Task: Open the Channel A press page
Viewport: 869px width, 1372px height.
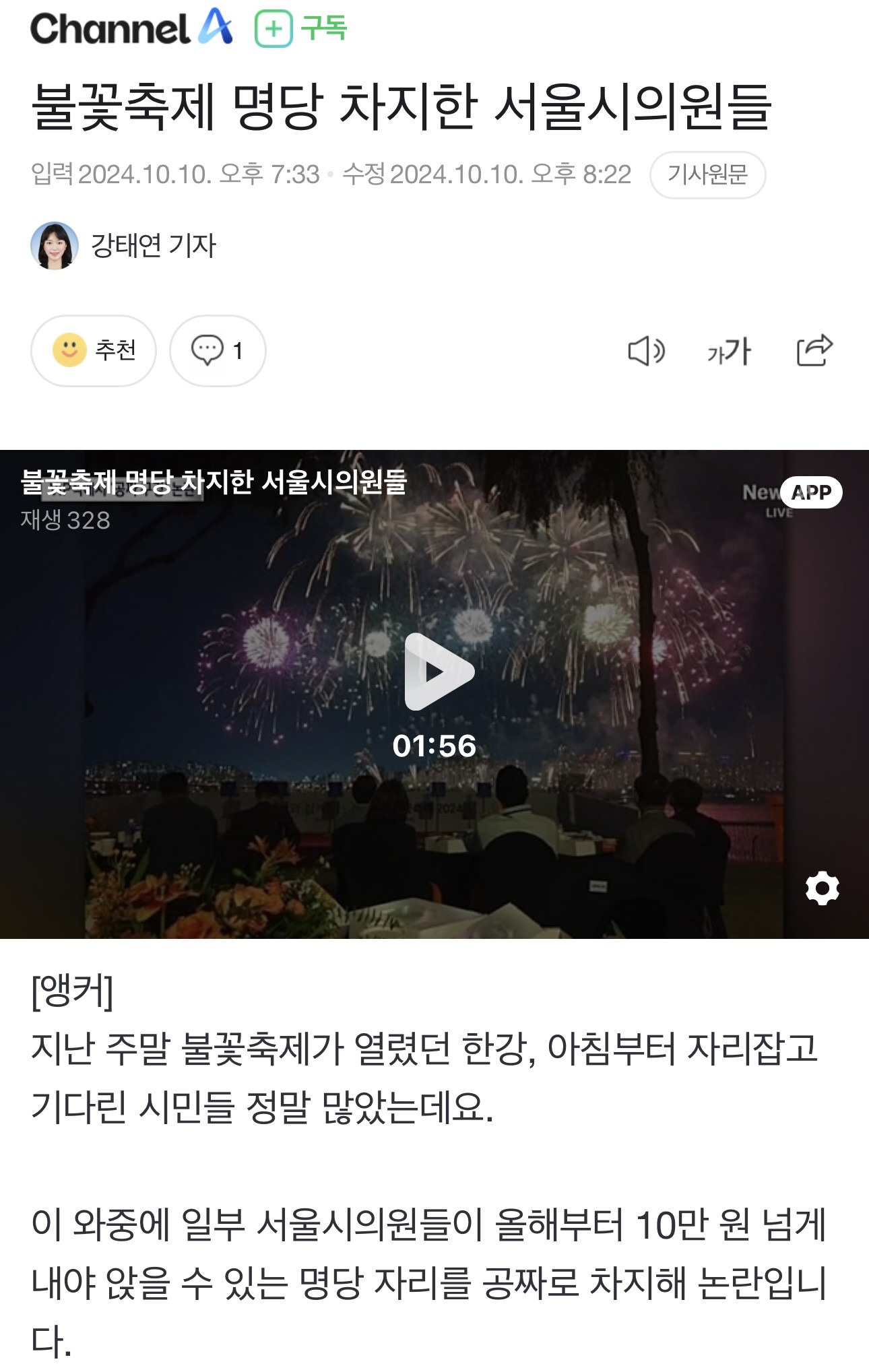Action: [x=131, y=28]
